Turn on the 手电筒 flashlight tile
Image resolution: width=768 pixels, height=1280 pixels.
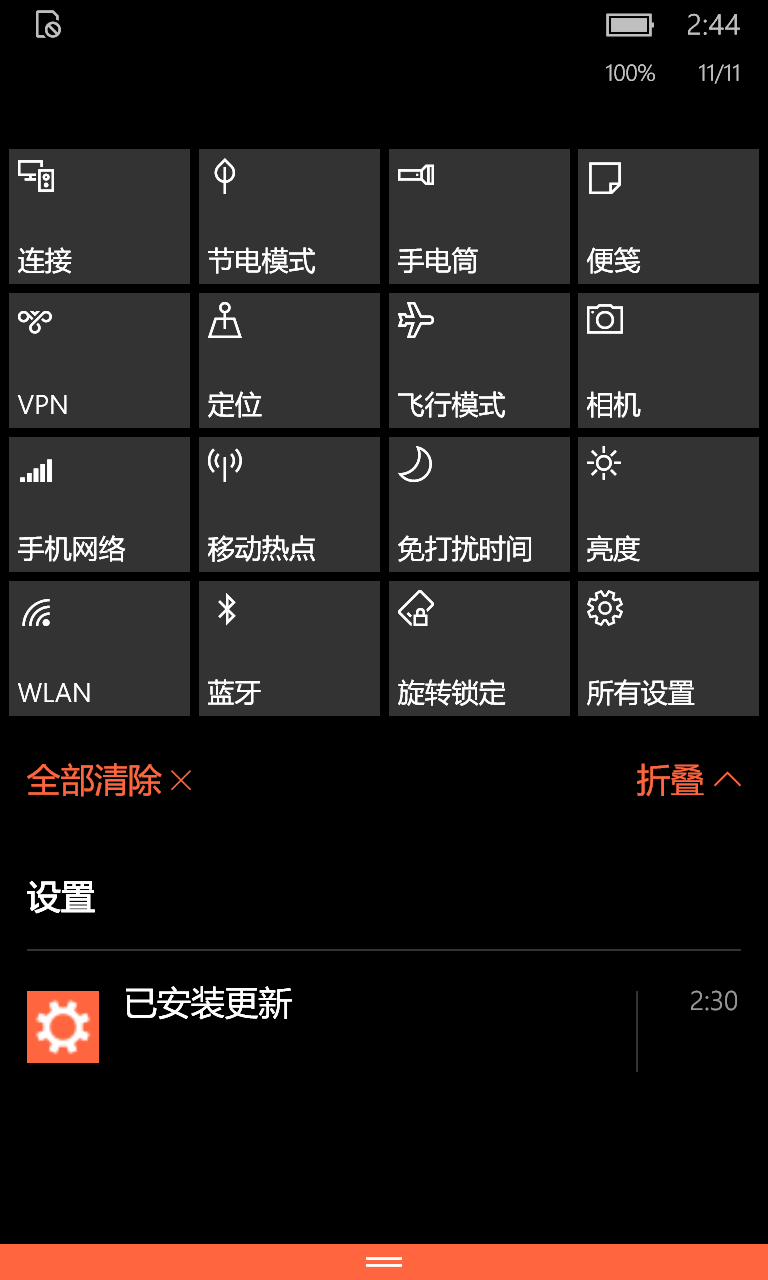(479, 216)
